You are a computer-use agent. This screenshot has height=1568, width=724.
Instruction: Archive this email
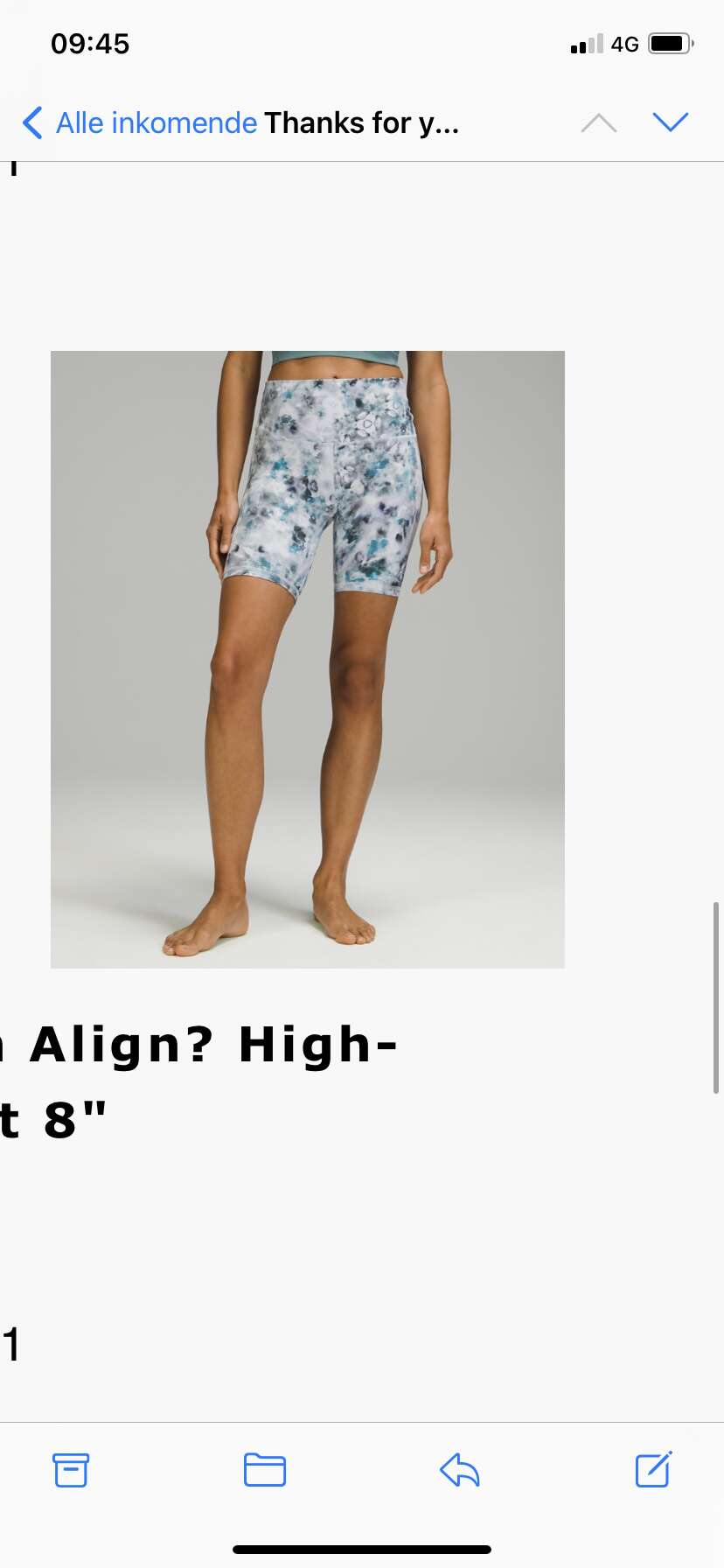click(x=71, y=1470)
